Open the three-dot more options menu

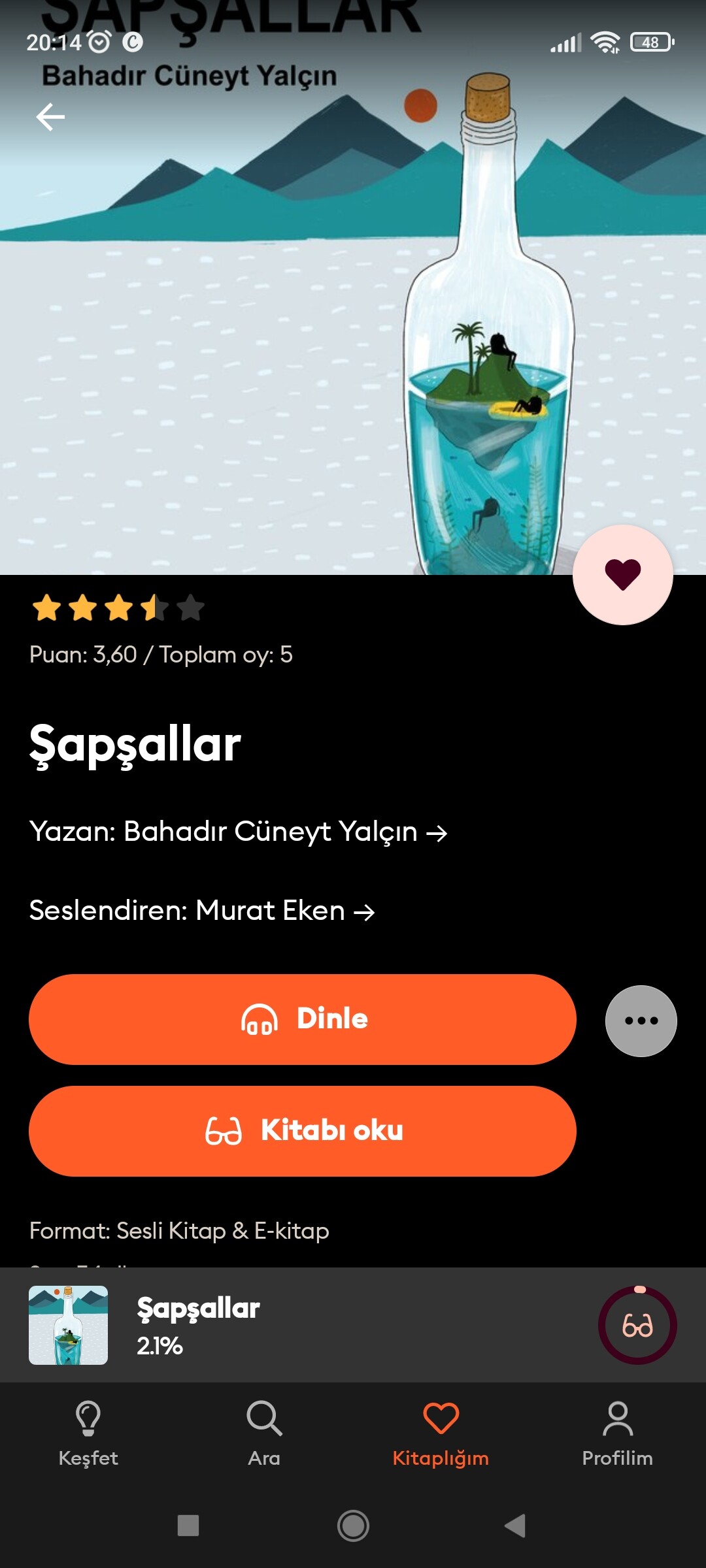click(641, 1021)
